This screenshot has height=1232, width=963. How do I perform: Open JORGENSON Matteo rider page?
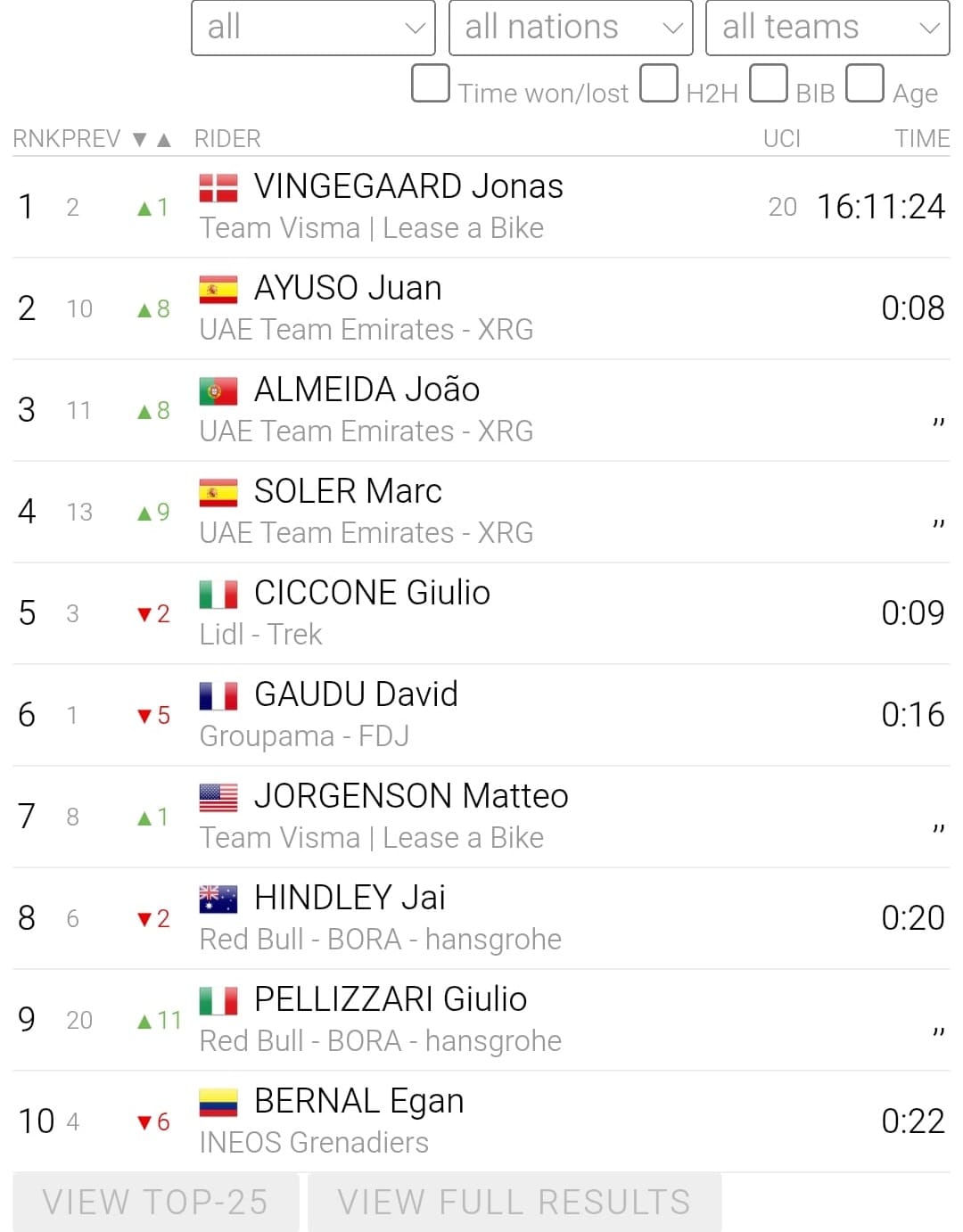pyautogui.click(x=411, y=796)
